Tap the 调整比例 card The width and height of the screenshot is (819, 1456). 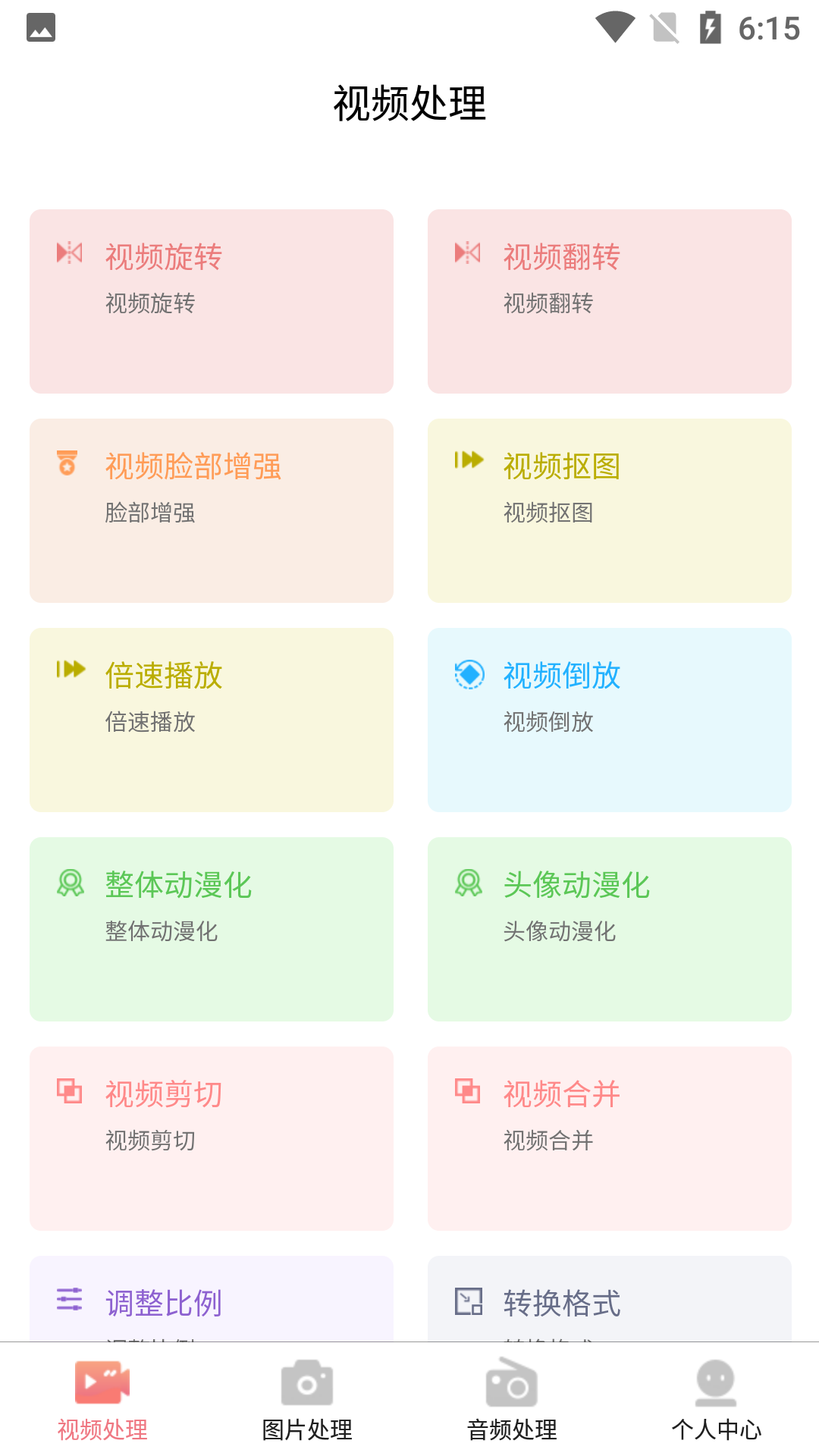pyautogui.click(x=212, y=1298)
